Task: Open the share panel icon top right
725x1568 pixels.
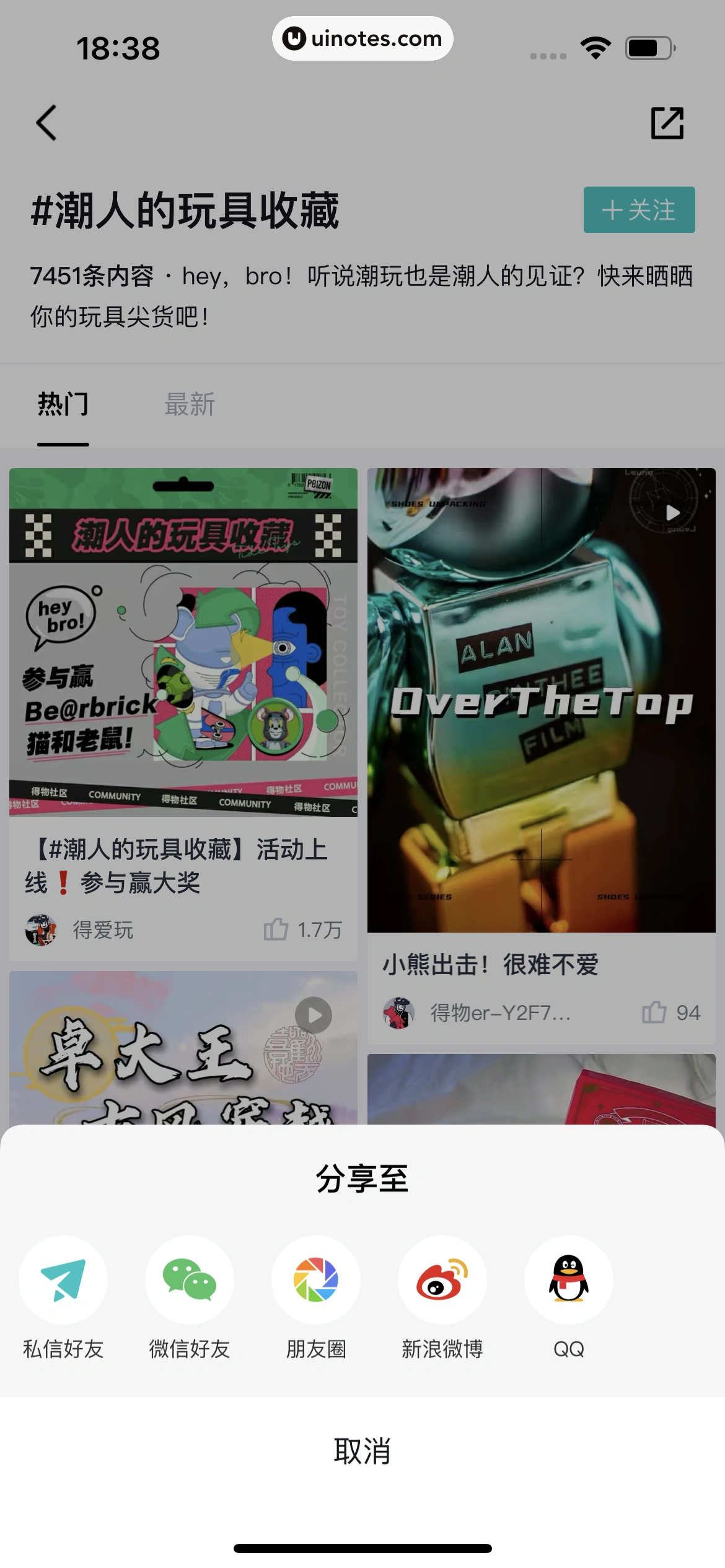Action: coord(668,123)
